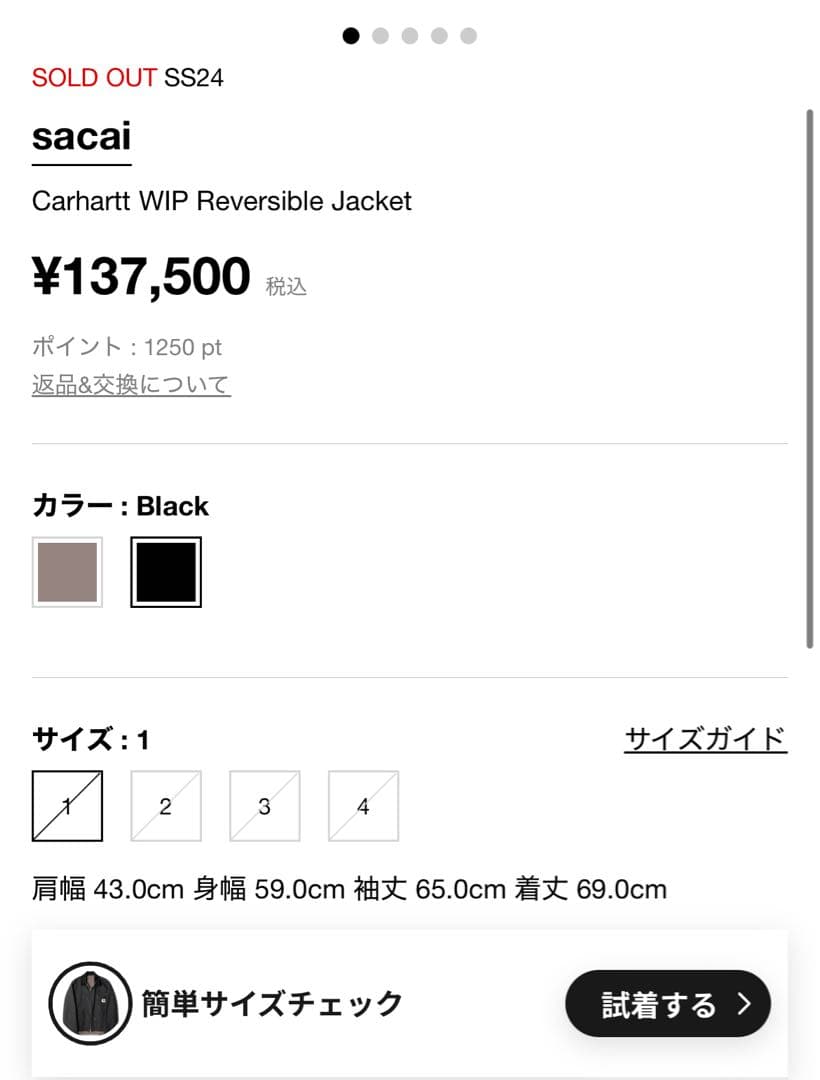Select the mauve color swatch
The image size is (820, 1080).
67,571
